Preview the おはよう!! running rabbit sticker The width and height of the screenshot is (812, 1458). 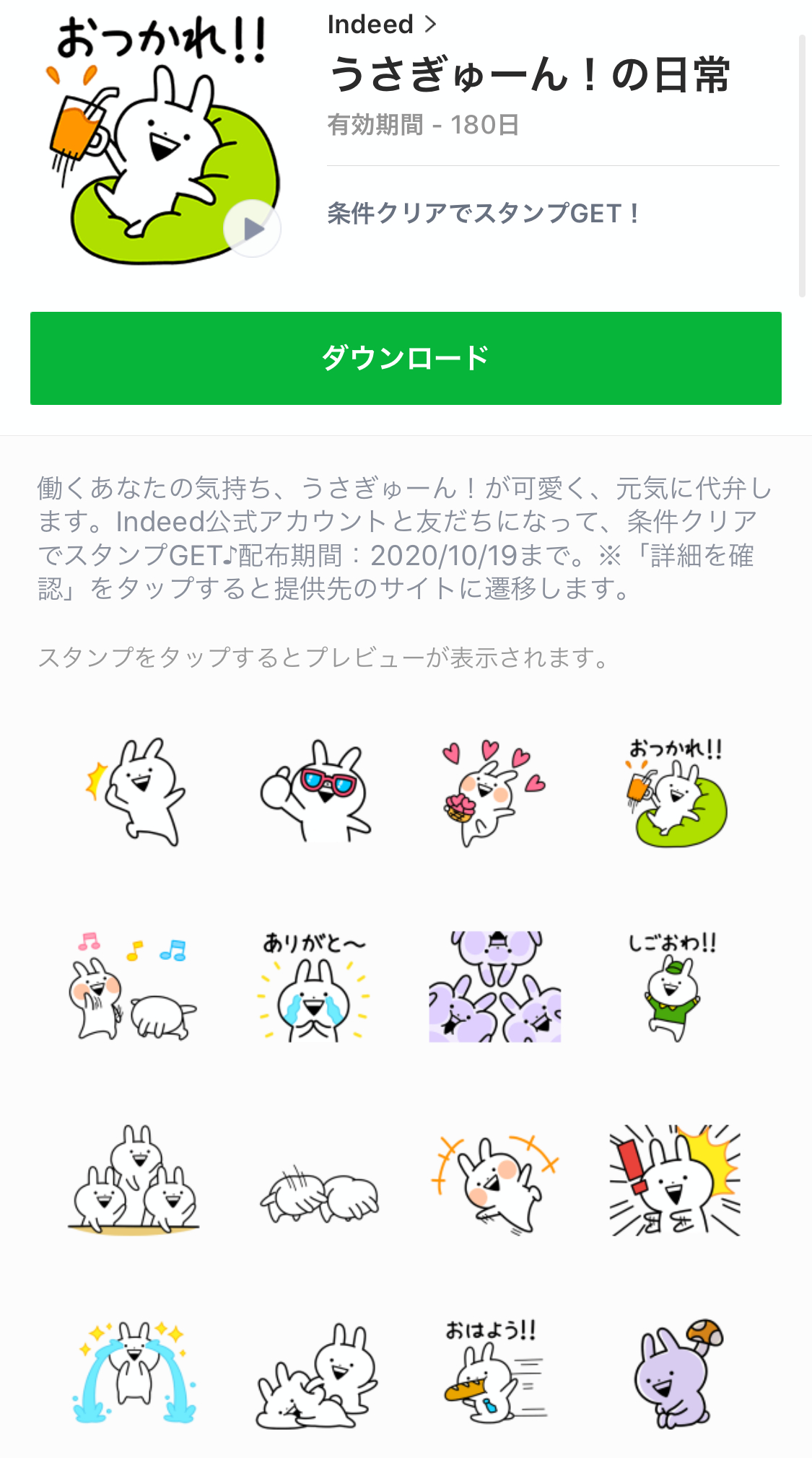(495, 1371)
